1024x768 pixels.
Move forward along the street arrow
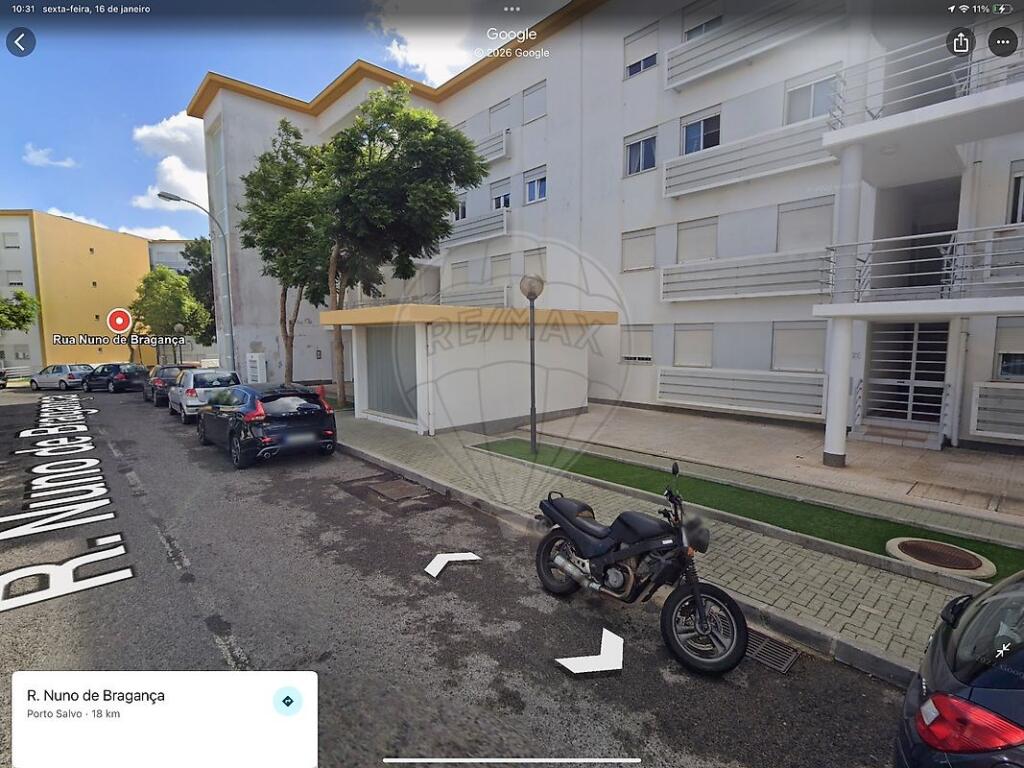(451, 563)
